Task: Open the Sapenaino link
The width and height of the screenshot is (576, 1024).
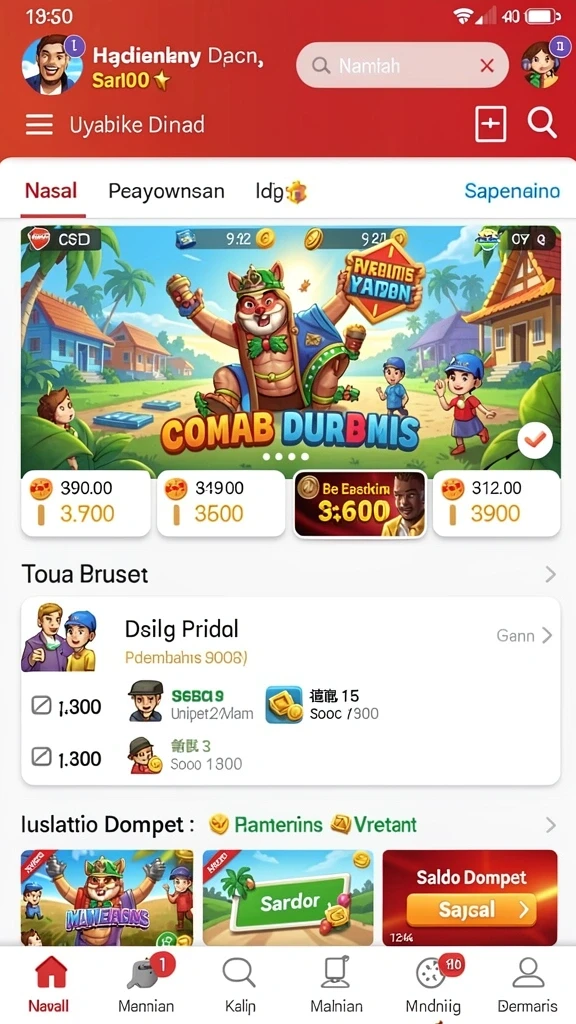Action: coord(512,191)
